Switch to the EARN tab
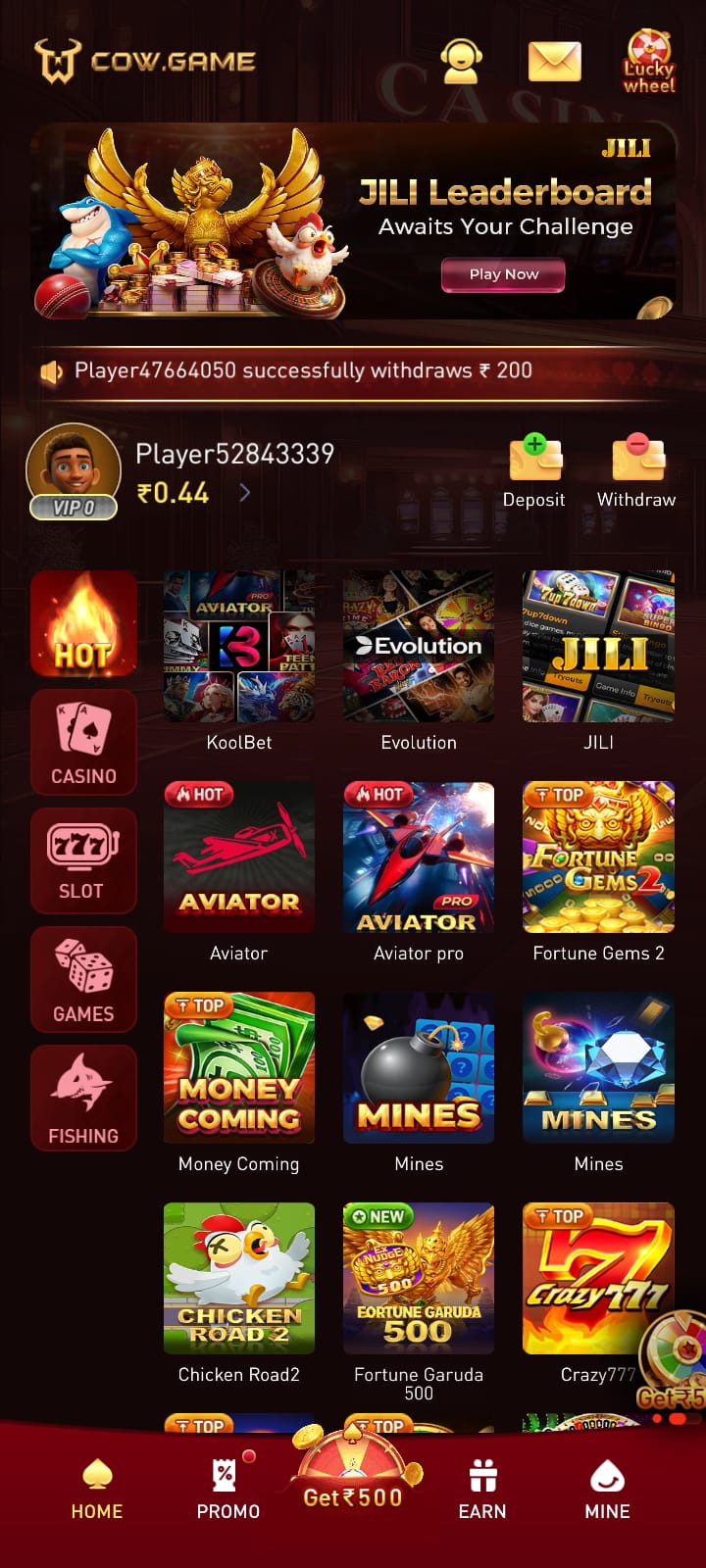 coord(482,1490)
